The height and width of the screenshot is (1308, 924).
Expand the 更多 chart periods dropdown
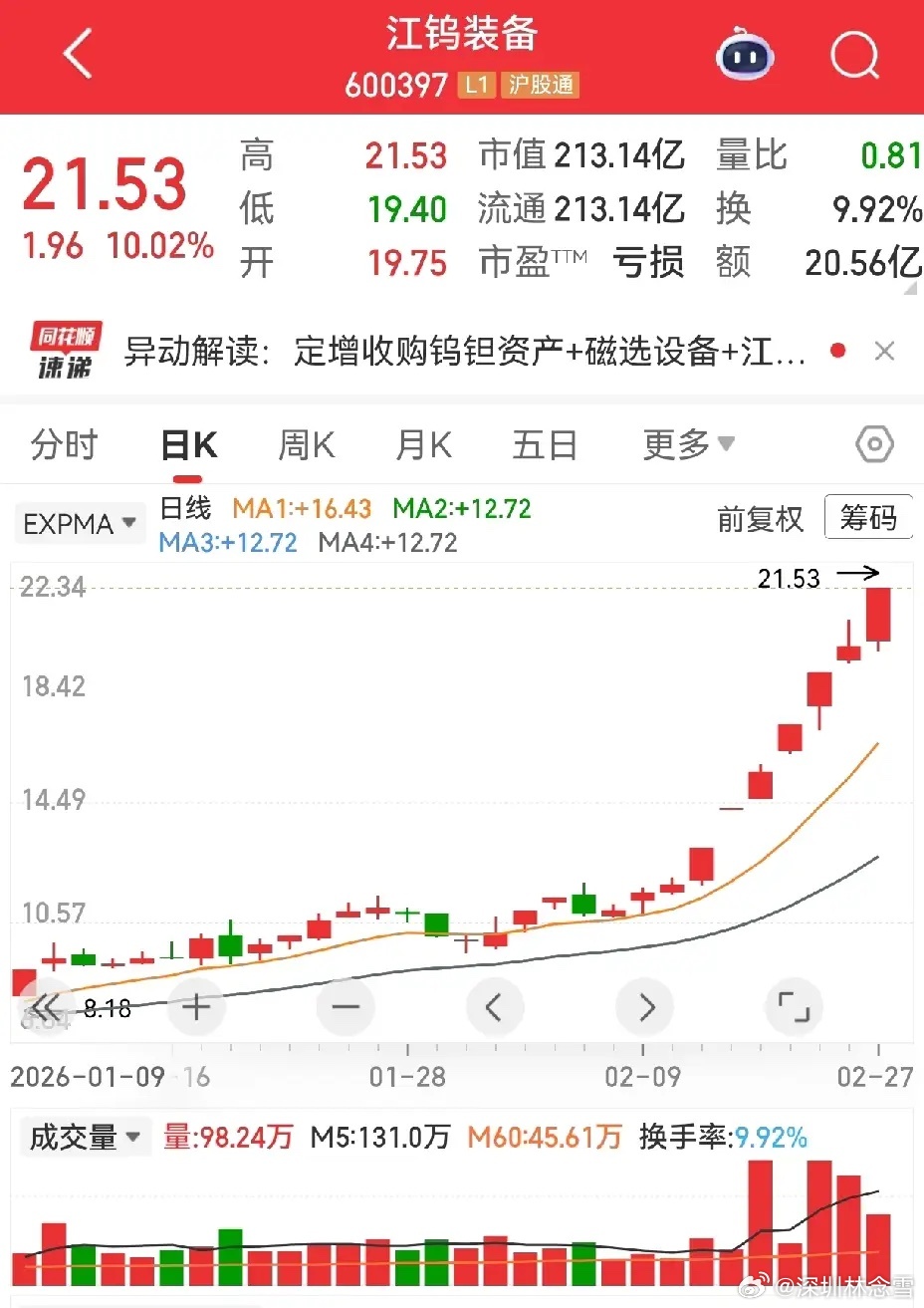tap(688, 445)
